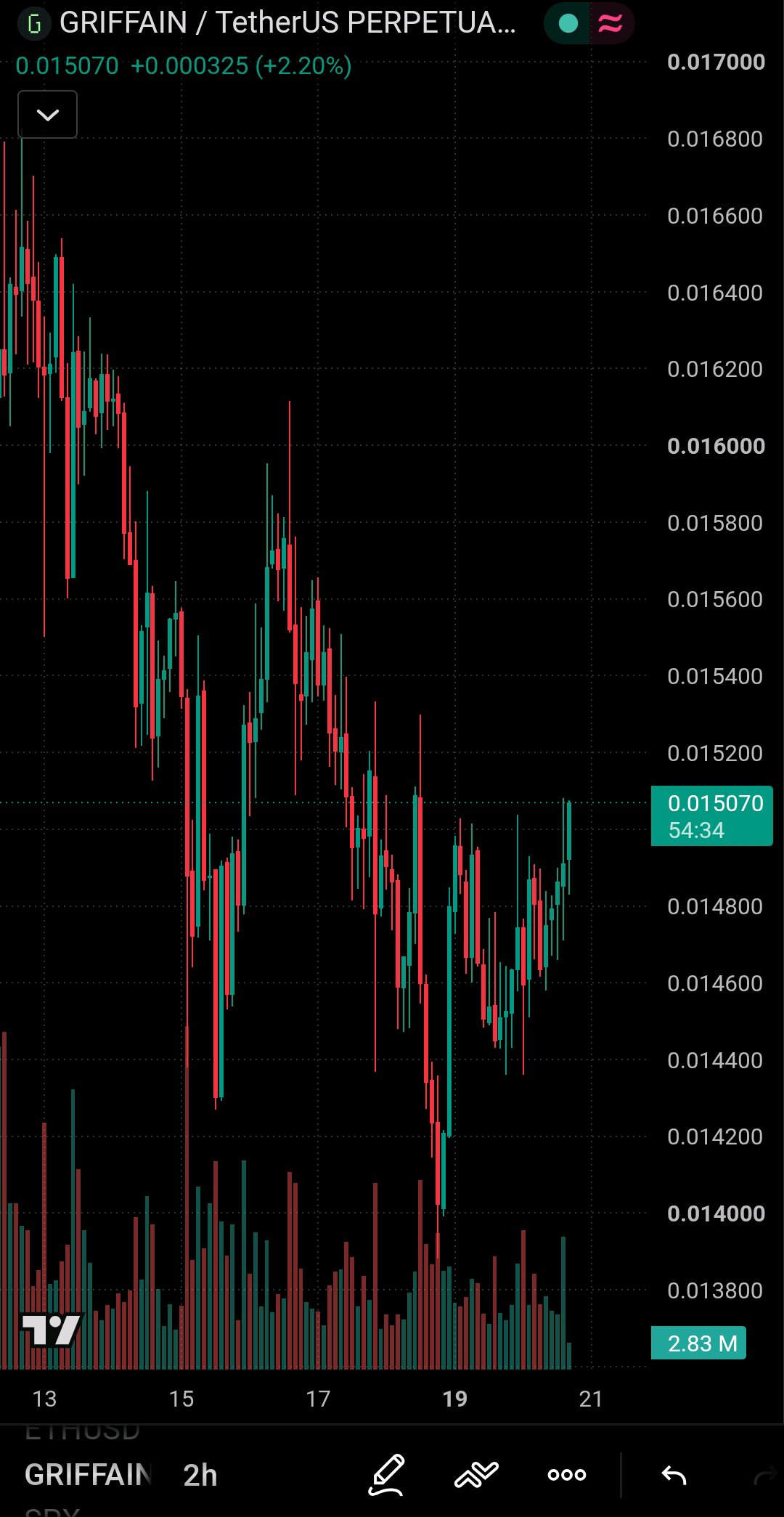Undo the last chart action

click(x=674, y=1475)
